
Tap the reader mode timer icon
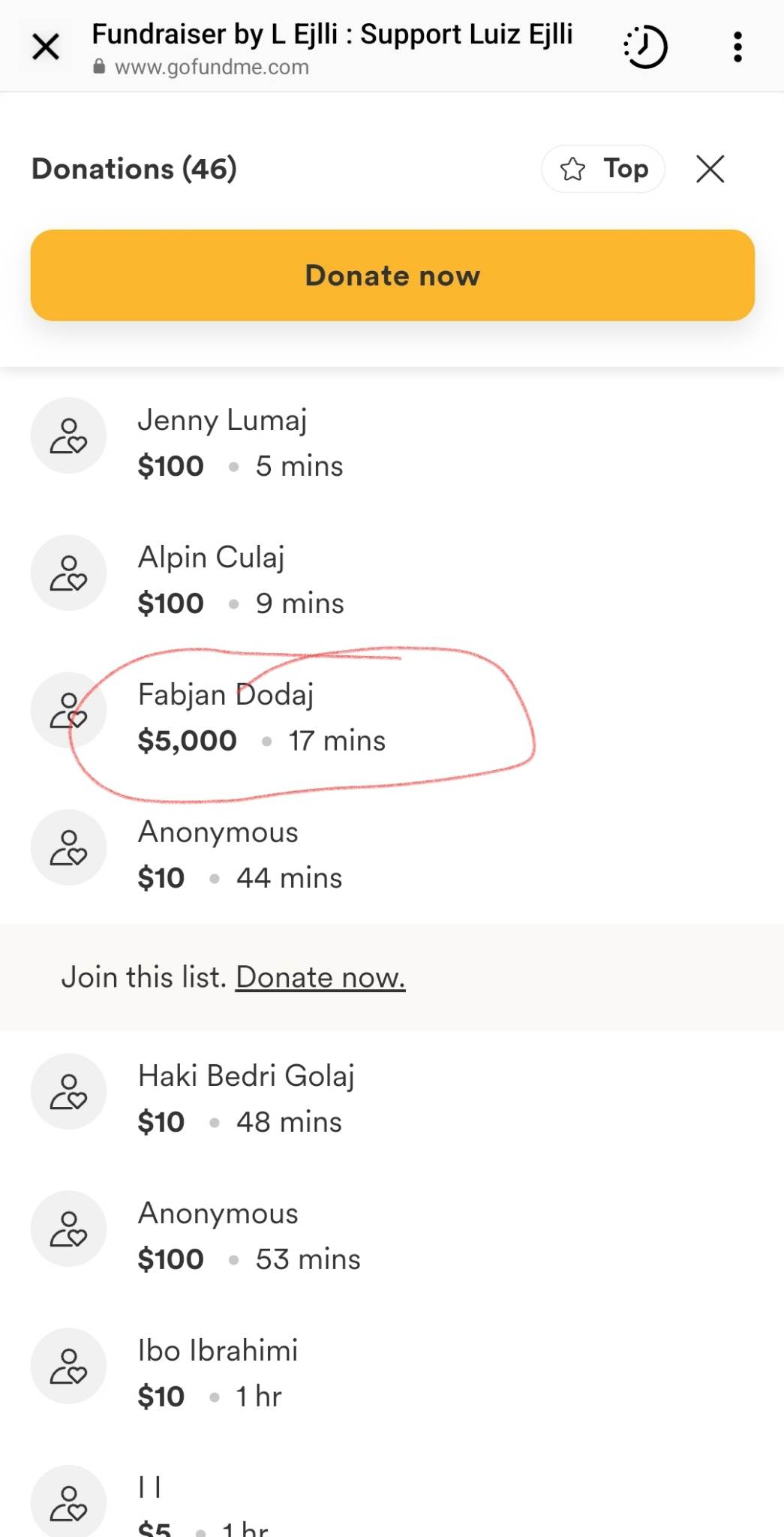(x=645, y=47)
